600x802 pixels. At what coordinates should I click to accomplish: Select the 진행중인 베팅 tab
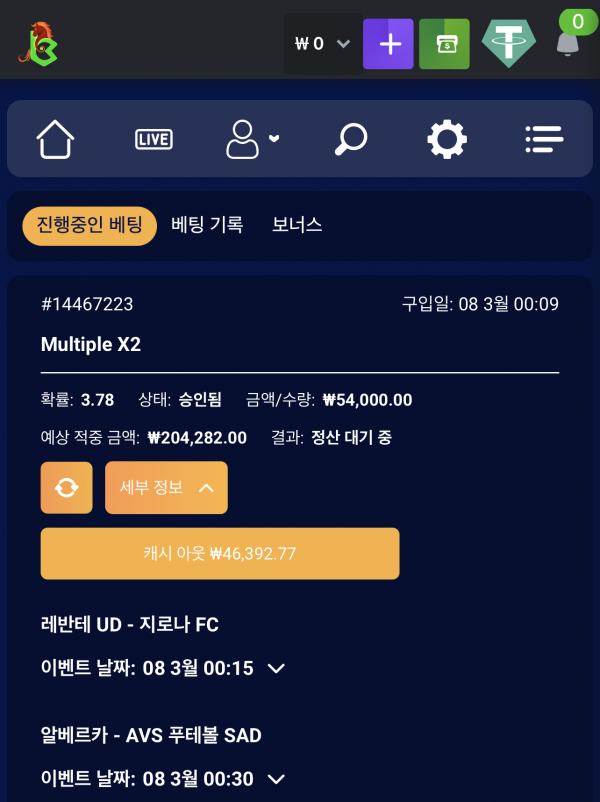[90, 225]
